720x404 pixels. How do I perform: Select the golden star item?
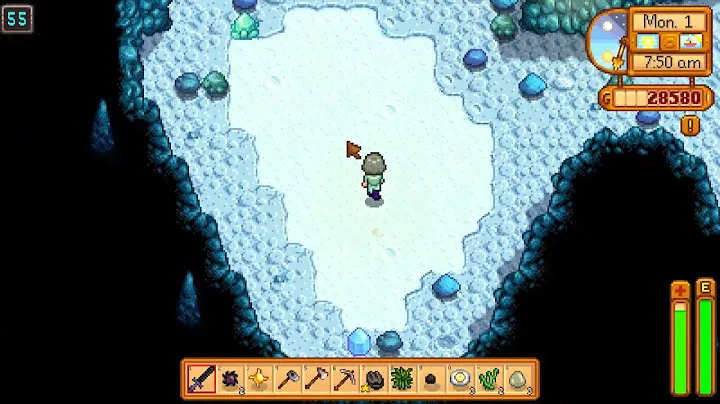click(259, 379)
